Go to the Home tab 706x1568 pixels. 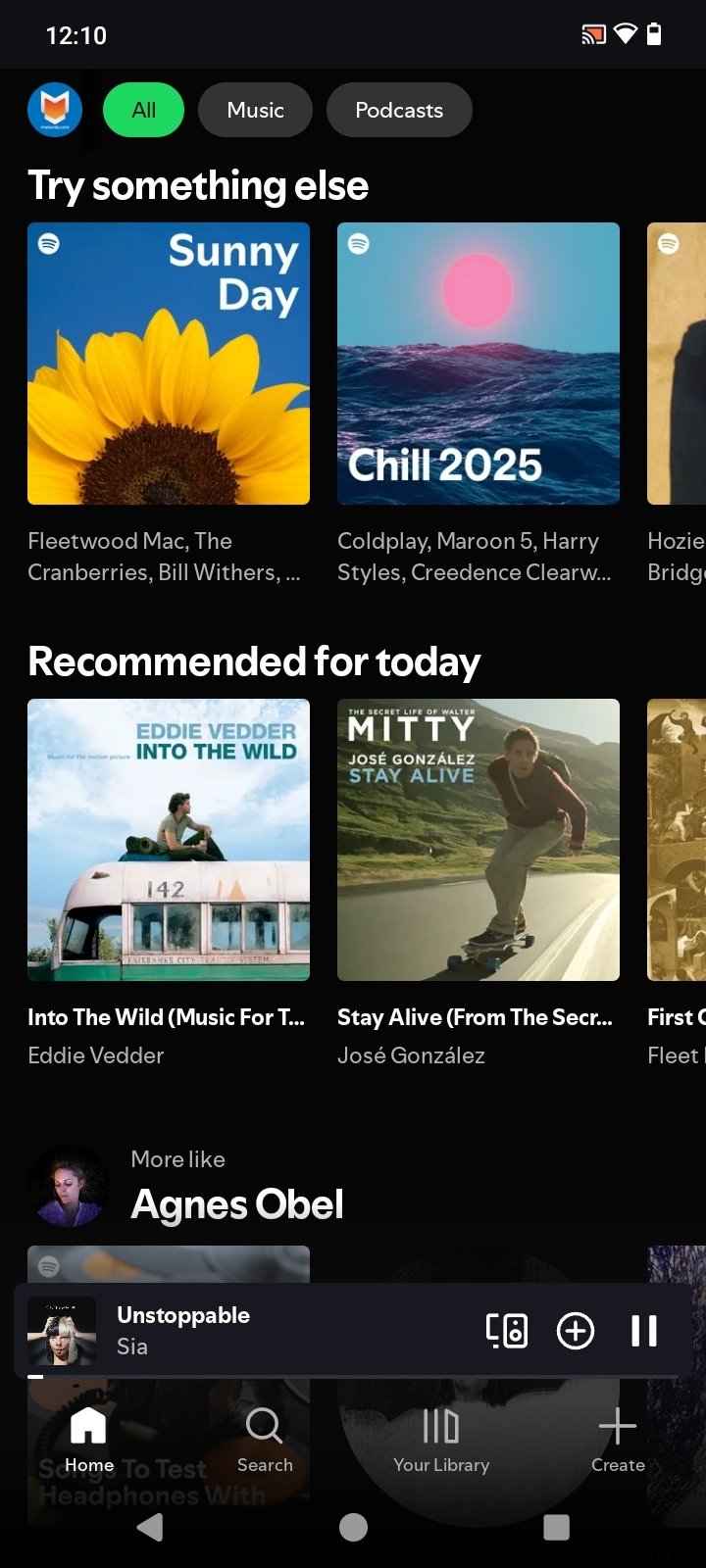coord(89,1439)
